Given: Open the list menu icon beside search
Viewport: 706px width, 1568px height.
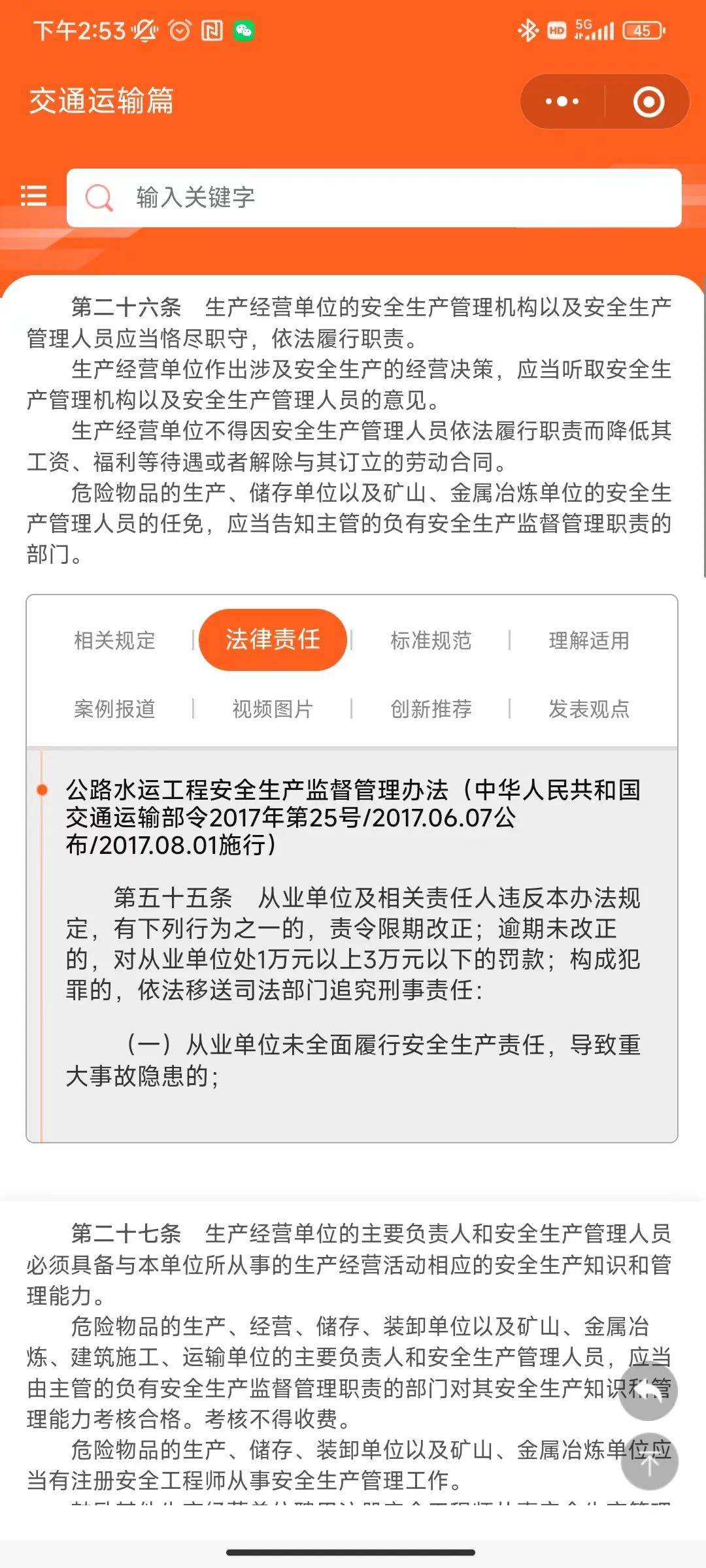Looking at the screenshot, I should tap(33, 196).
